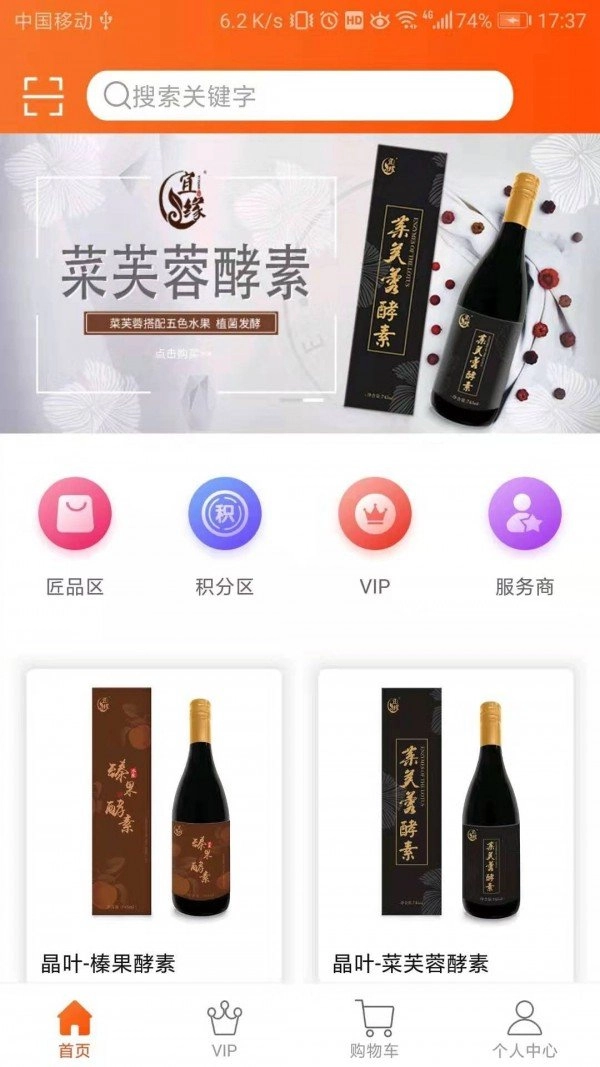The height and width of the screenshot is (1067, 600).
Task: Open the 菜芙蓉酵素 promotional banner
Action: click(x=300, y=283)
